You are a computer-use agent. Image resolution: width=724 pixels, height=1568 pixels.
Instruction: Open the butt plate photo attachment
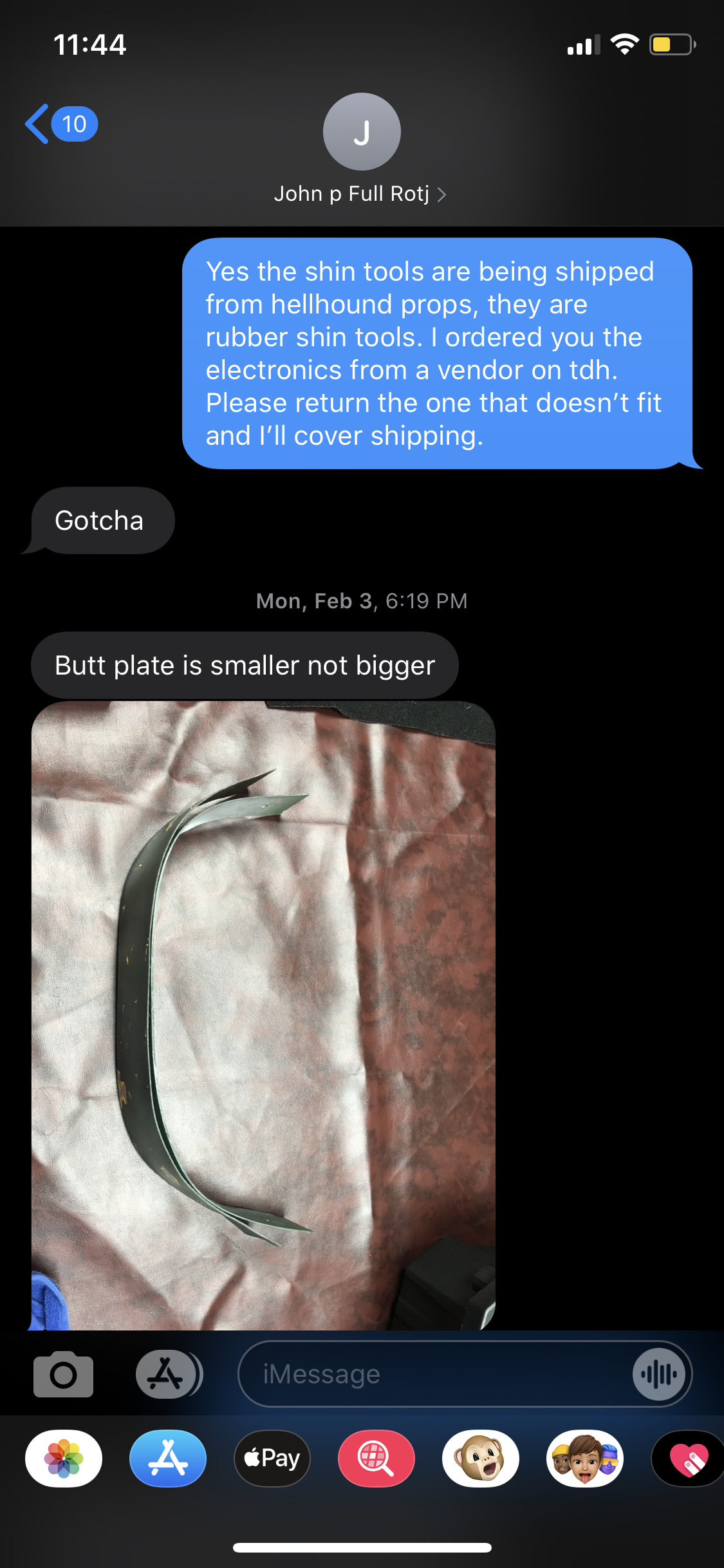click(x=263, y=1015)
